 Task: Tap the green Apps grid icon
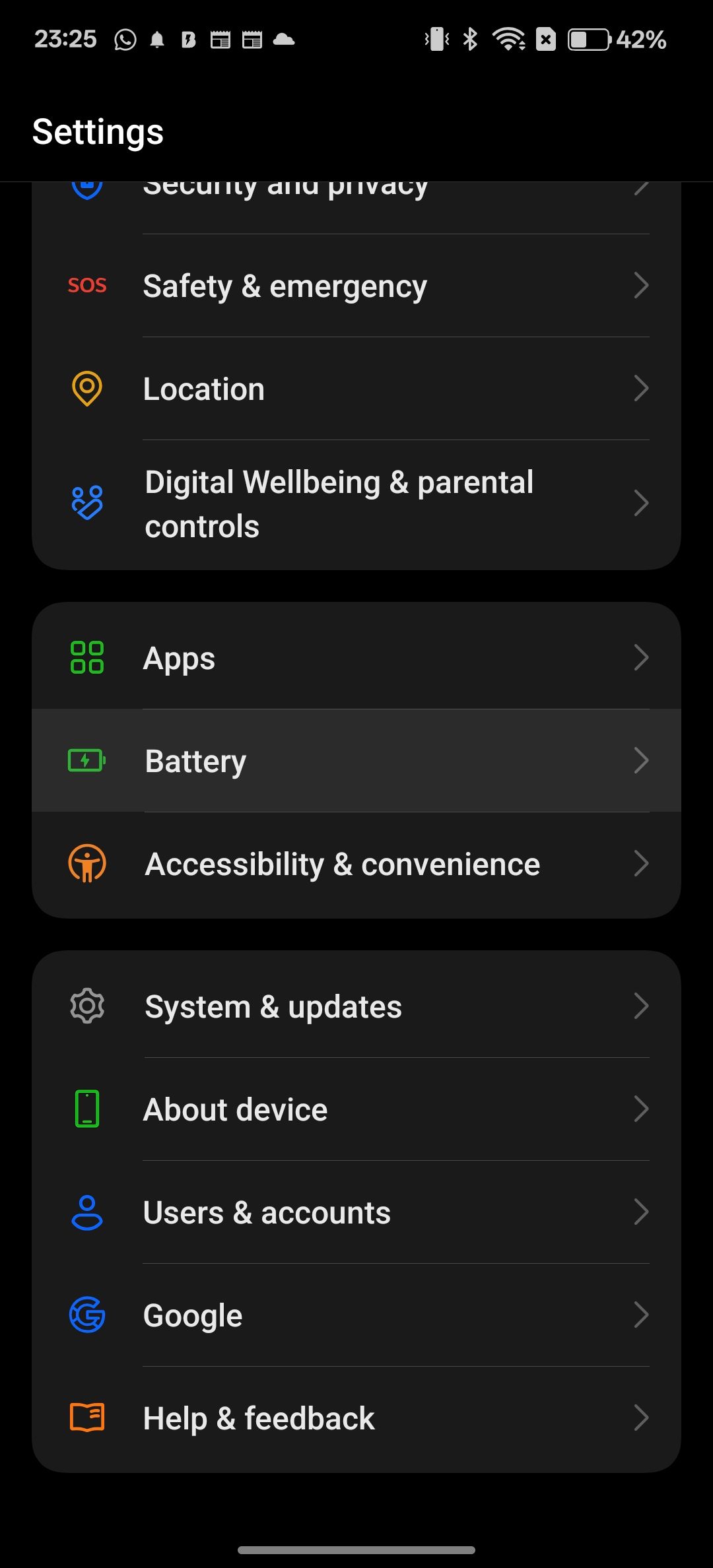click(86, 657)
